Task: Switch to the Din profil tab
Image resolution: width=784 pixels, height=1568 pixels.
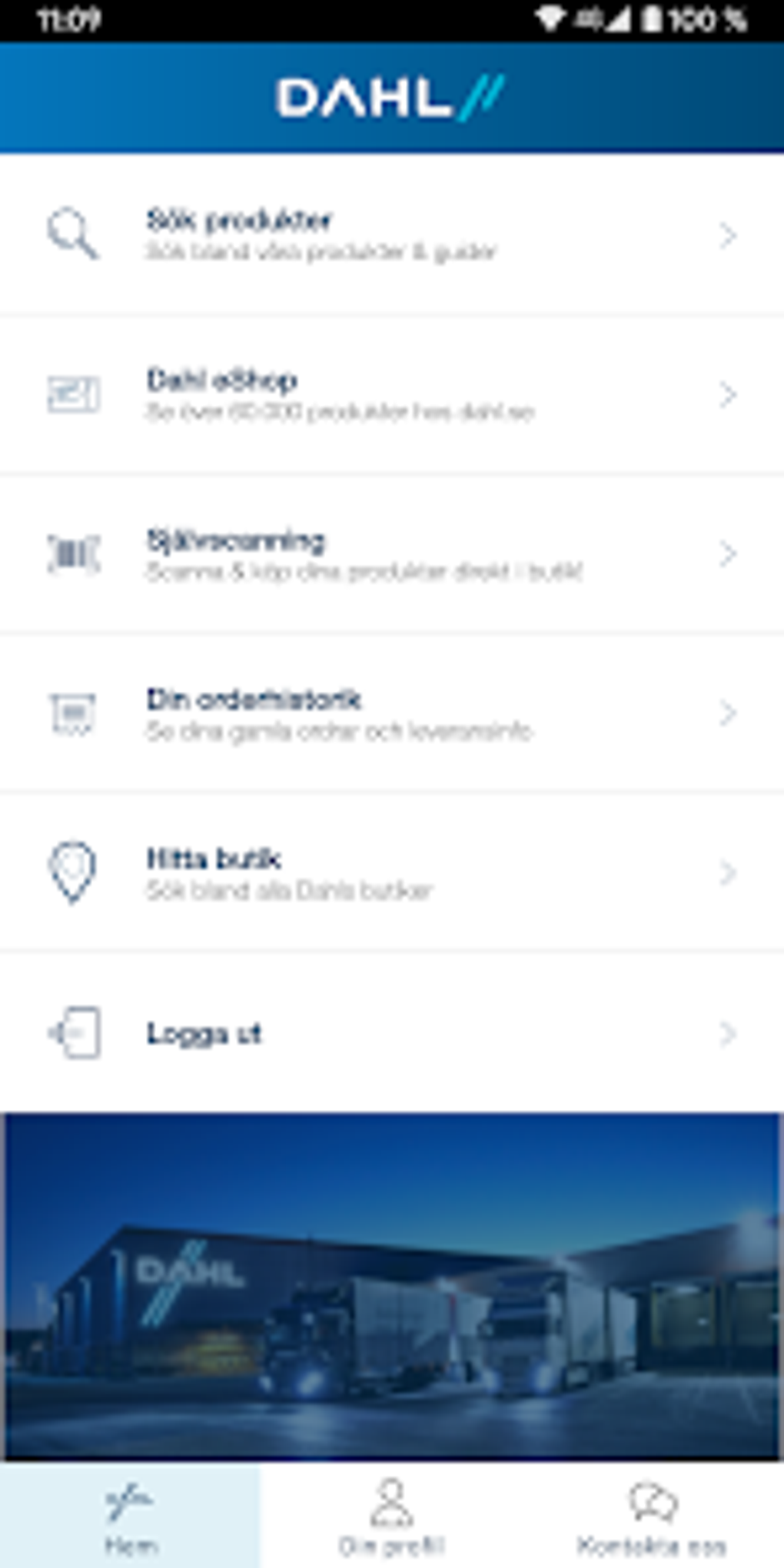Action: 392,1516
